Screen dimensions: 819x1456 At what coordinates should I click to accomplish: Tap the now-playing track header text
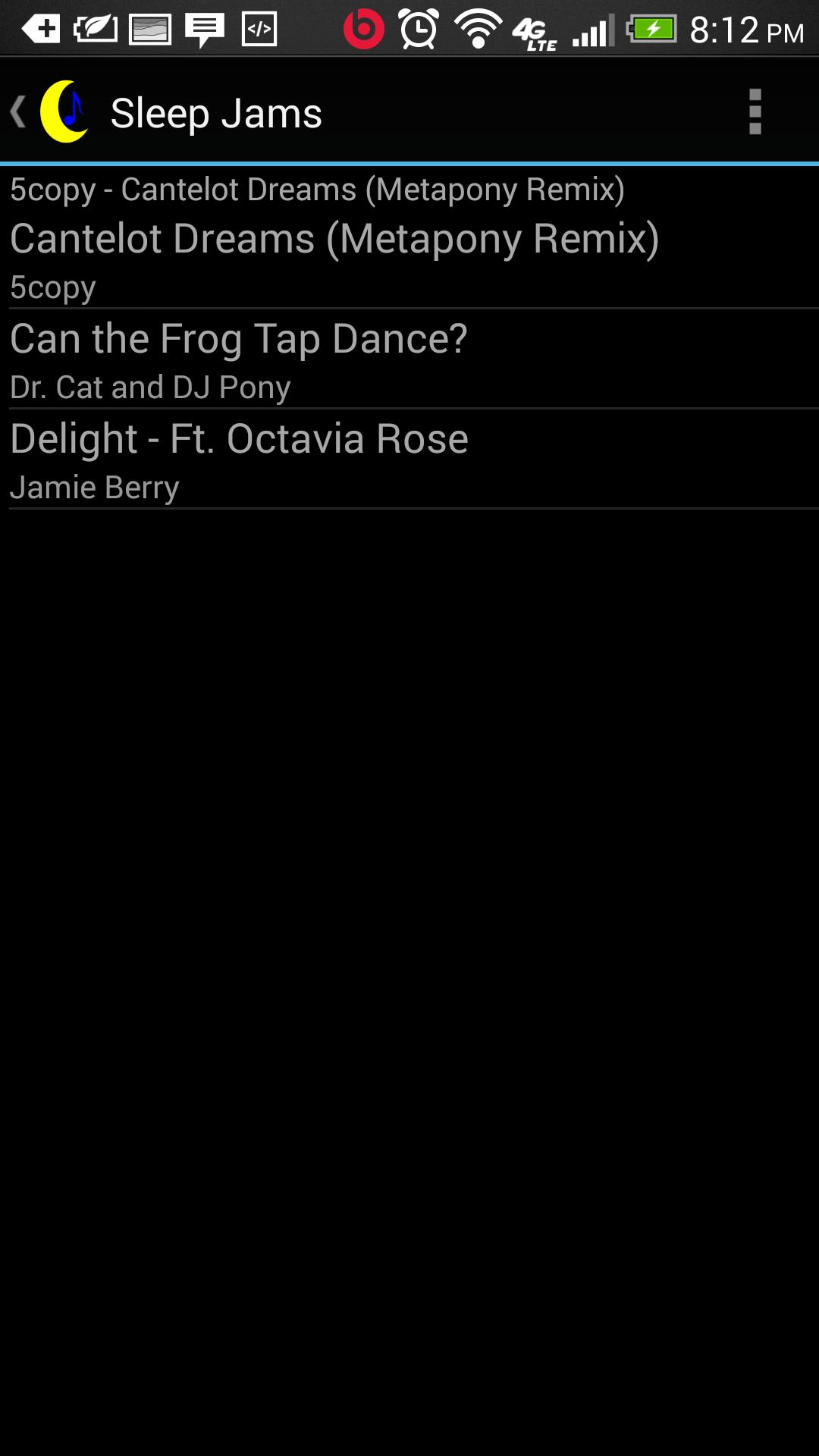[x=318, y=188]
